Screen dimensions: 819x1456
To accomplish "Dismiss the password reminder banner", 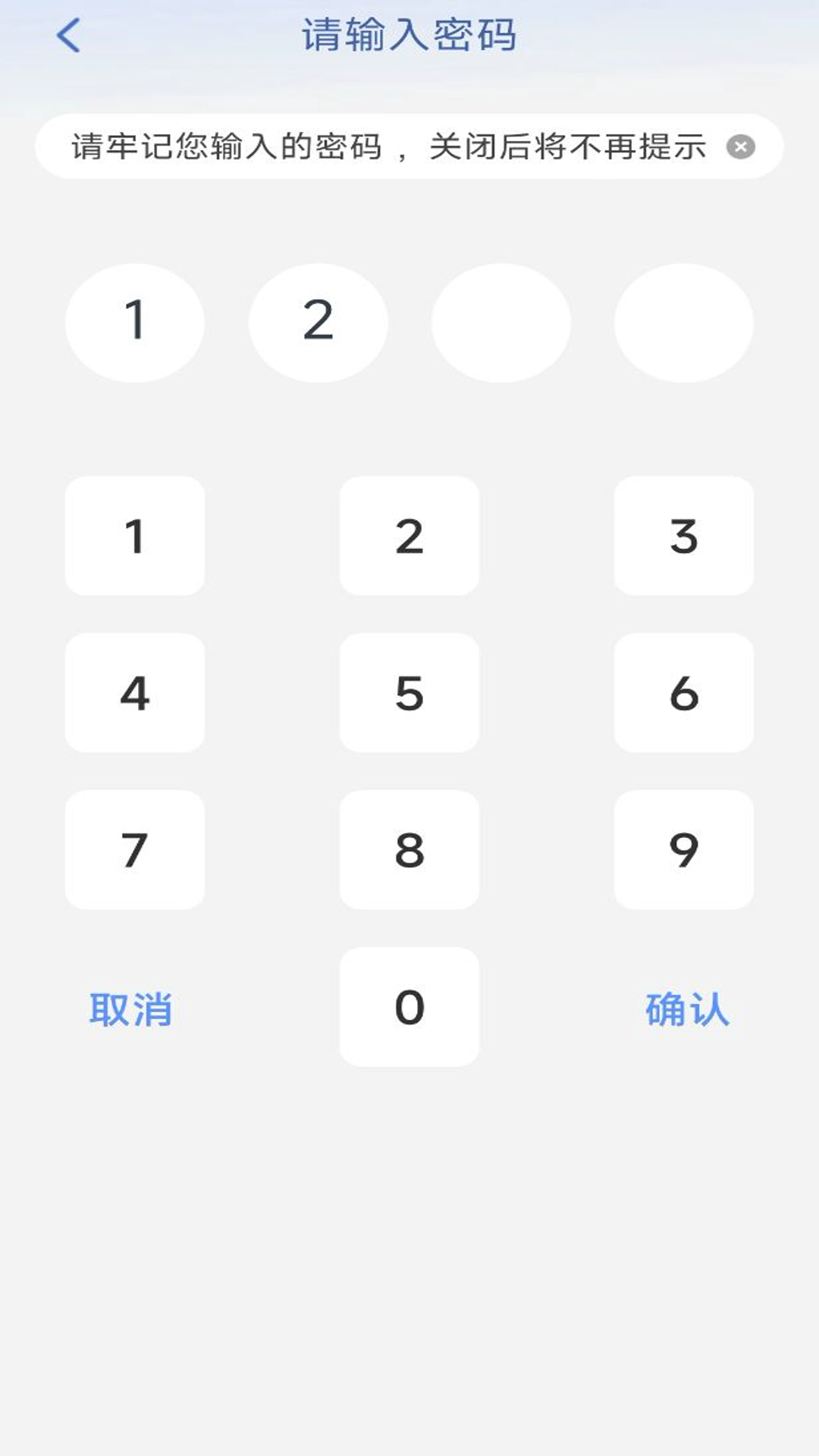I will [742, 146].
